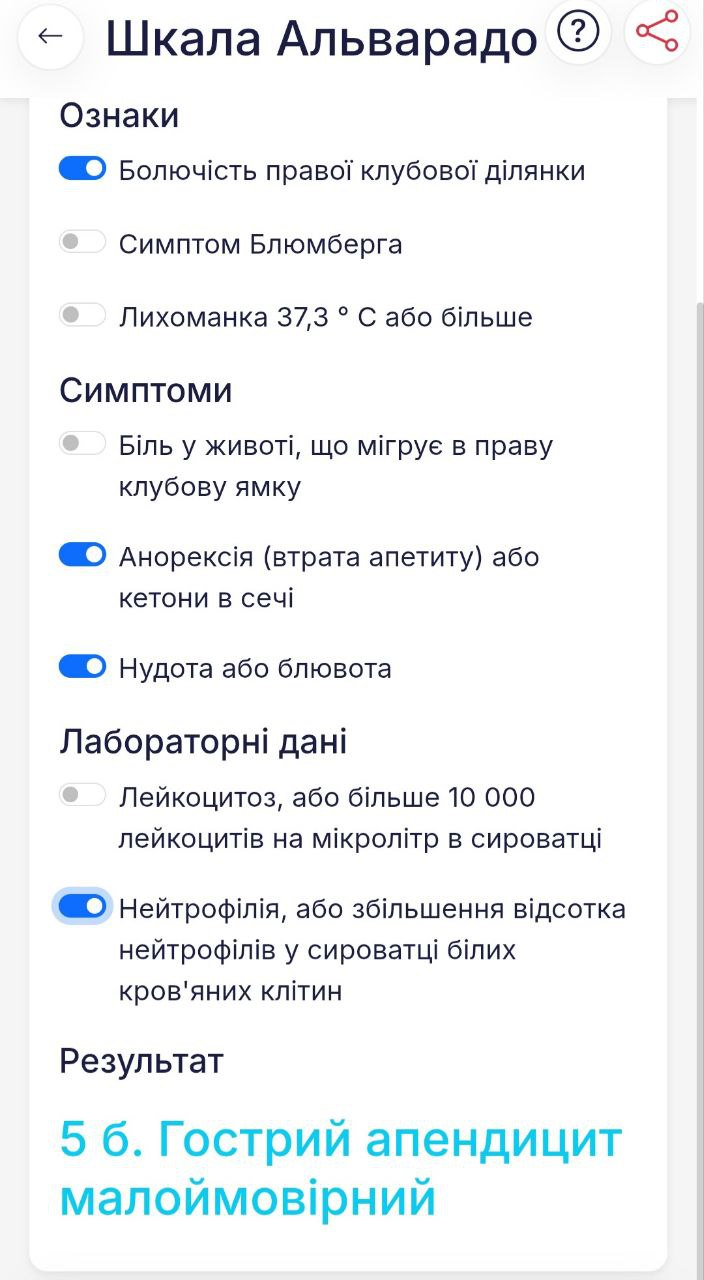Turn on the Лихоманка 37,3 °C toggle
Image resolution: width=704 pixels, height=1280 pixels.
click(83, 316)
